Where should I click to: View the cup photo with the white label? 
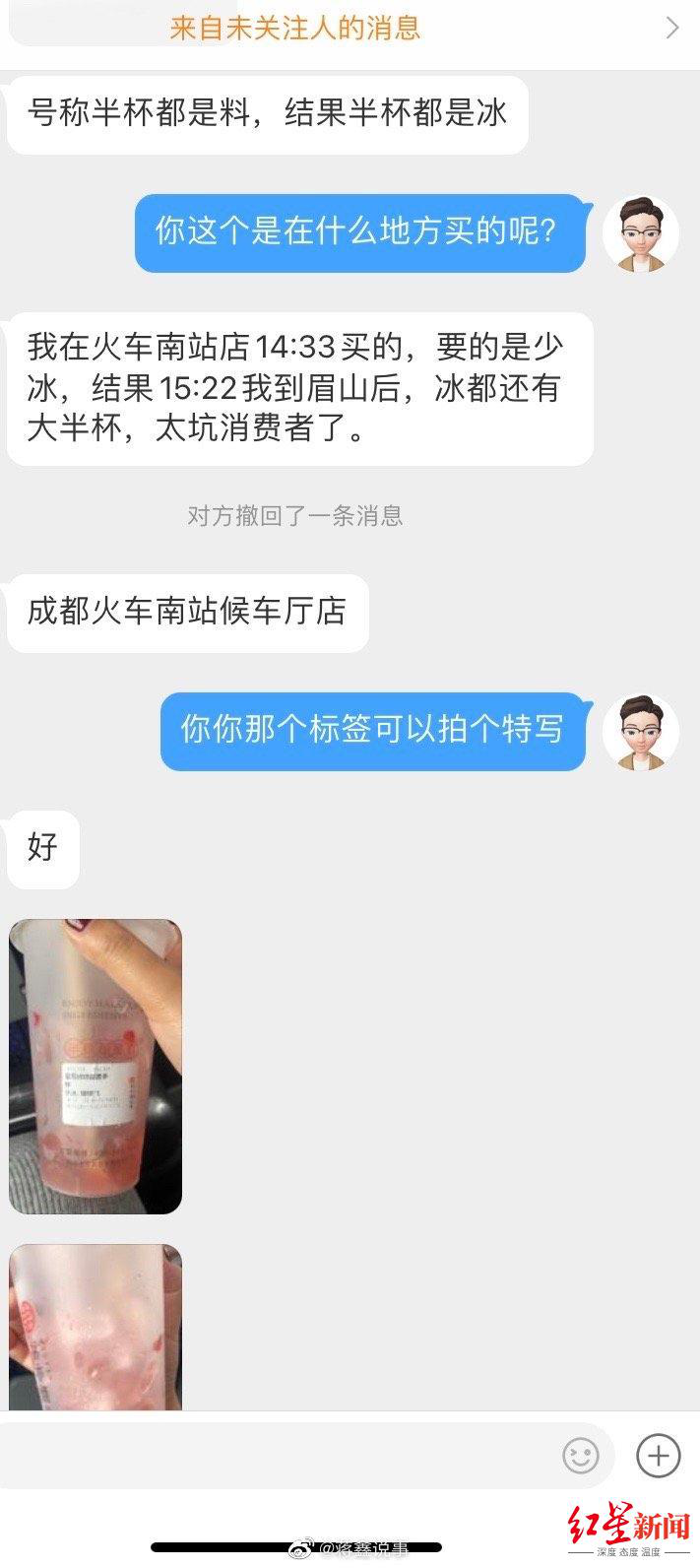(x=95, y=1066)
